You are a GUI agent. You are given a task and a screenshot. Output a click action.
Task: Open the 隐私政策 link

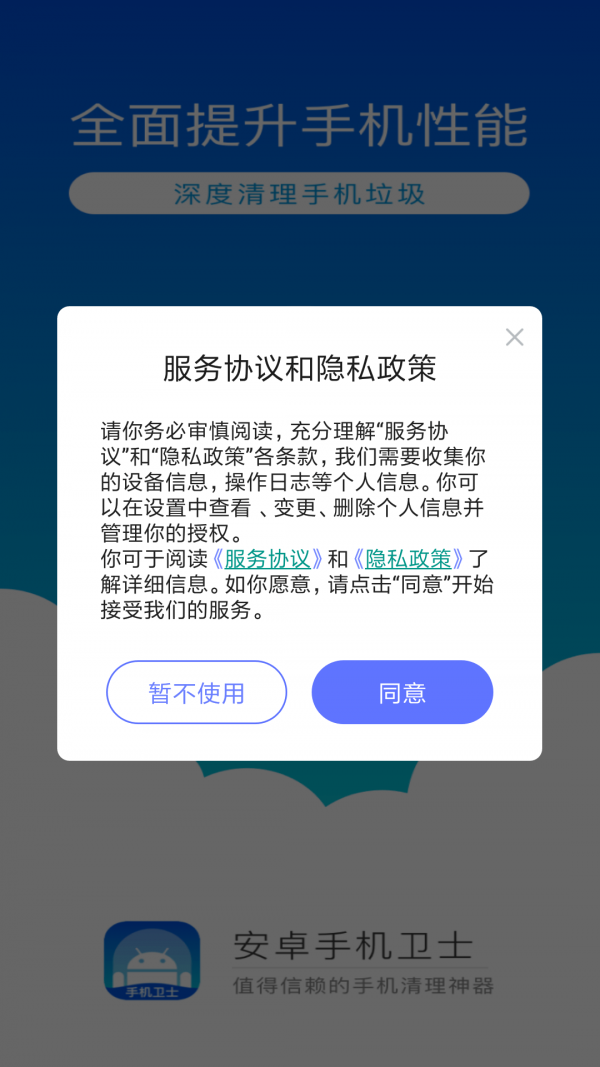click(x=408, y=559)
